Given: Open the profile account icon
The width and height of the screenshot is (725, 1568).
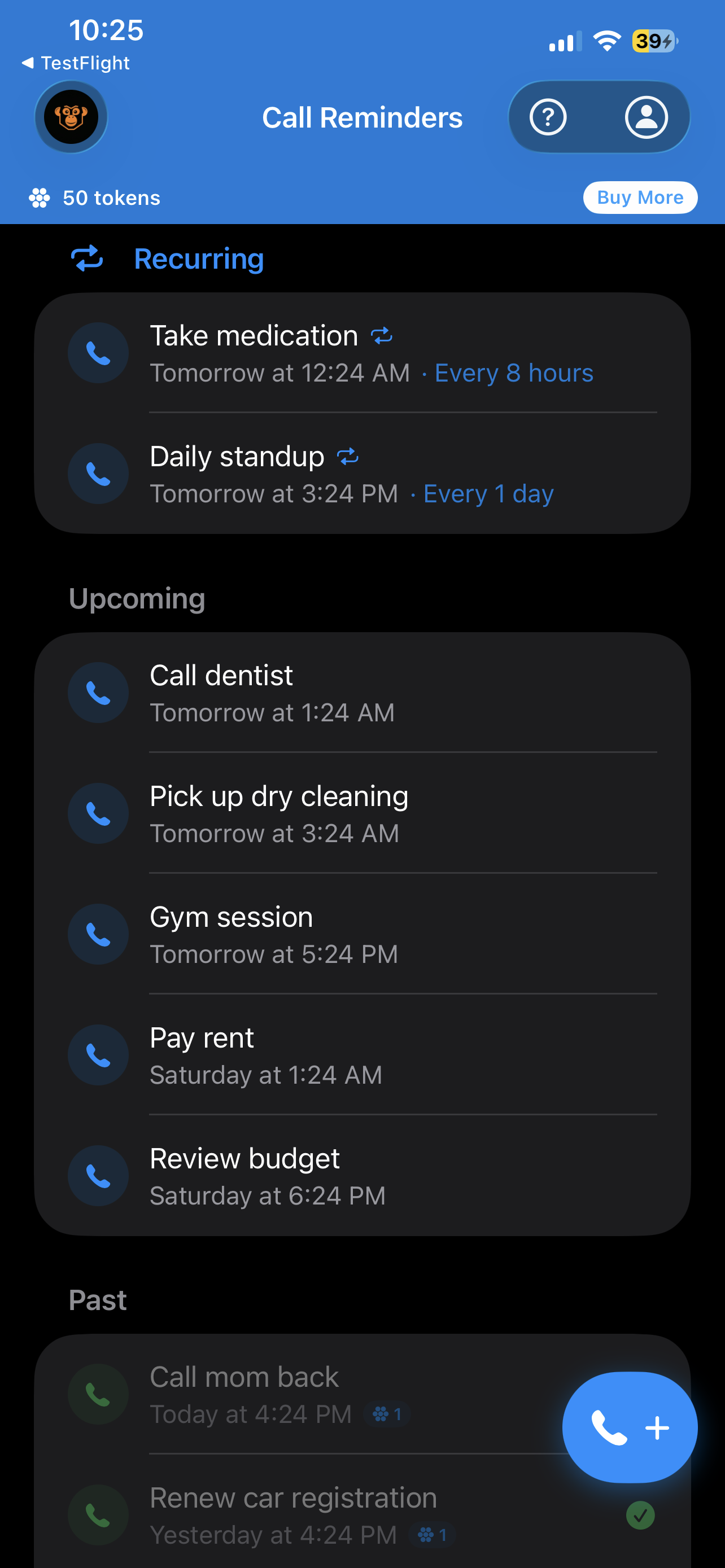Looking at the screenshot, I should tap(647, 117).
